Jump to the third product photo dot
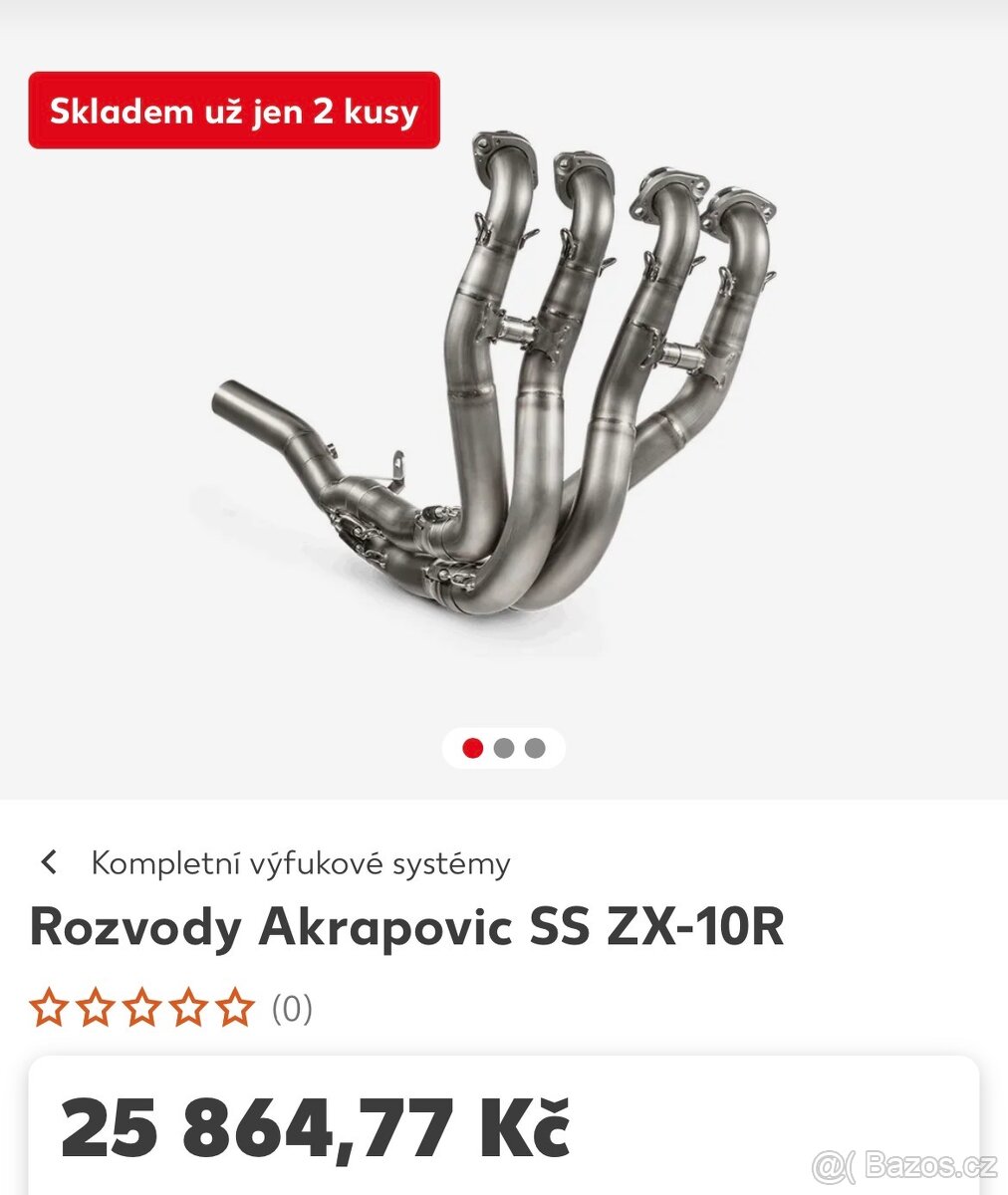1008x1195 pixels. 535,748
